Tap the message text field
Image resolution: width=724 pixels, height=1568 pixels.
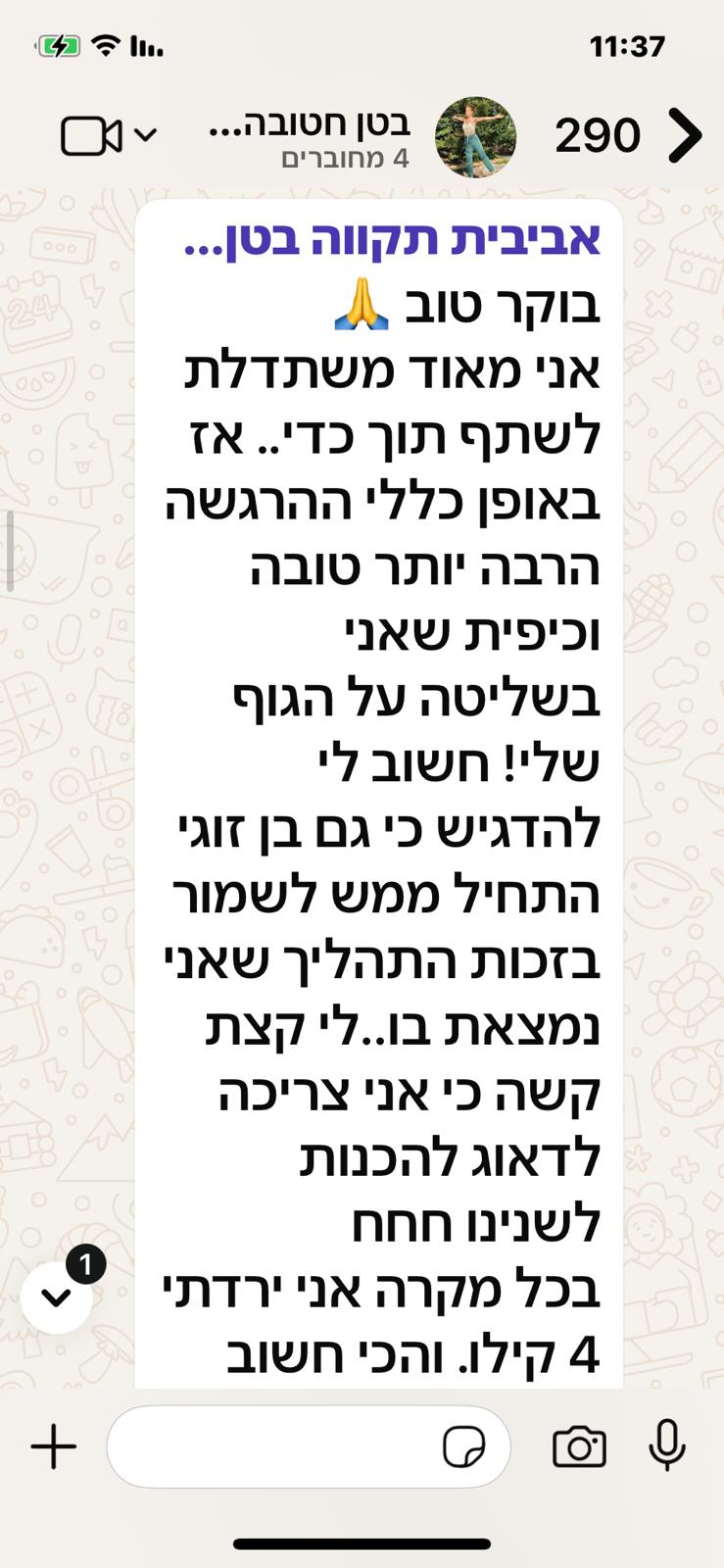[274, 1446]
